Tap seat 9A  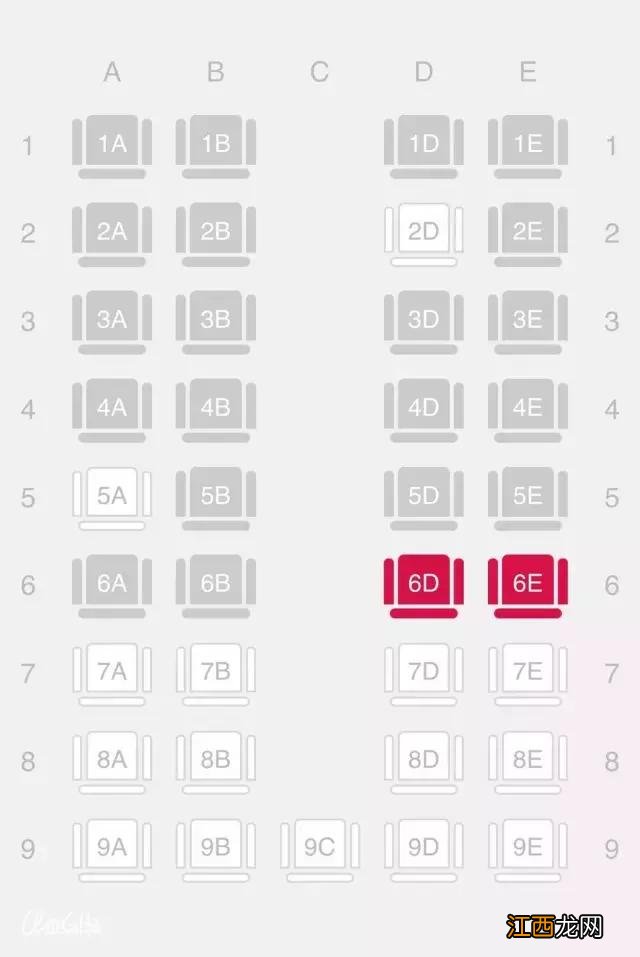(x=111, y=847)
